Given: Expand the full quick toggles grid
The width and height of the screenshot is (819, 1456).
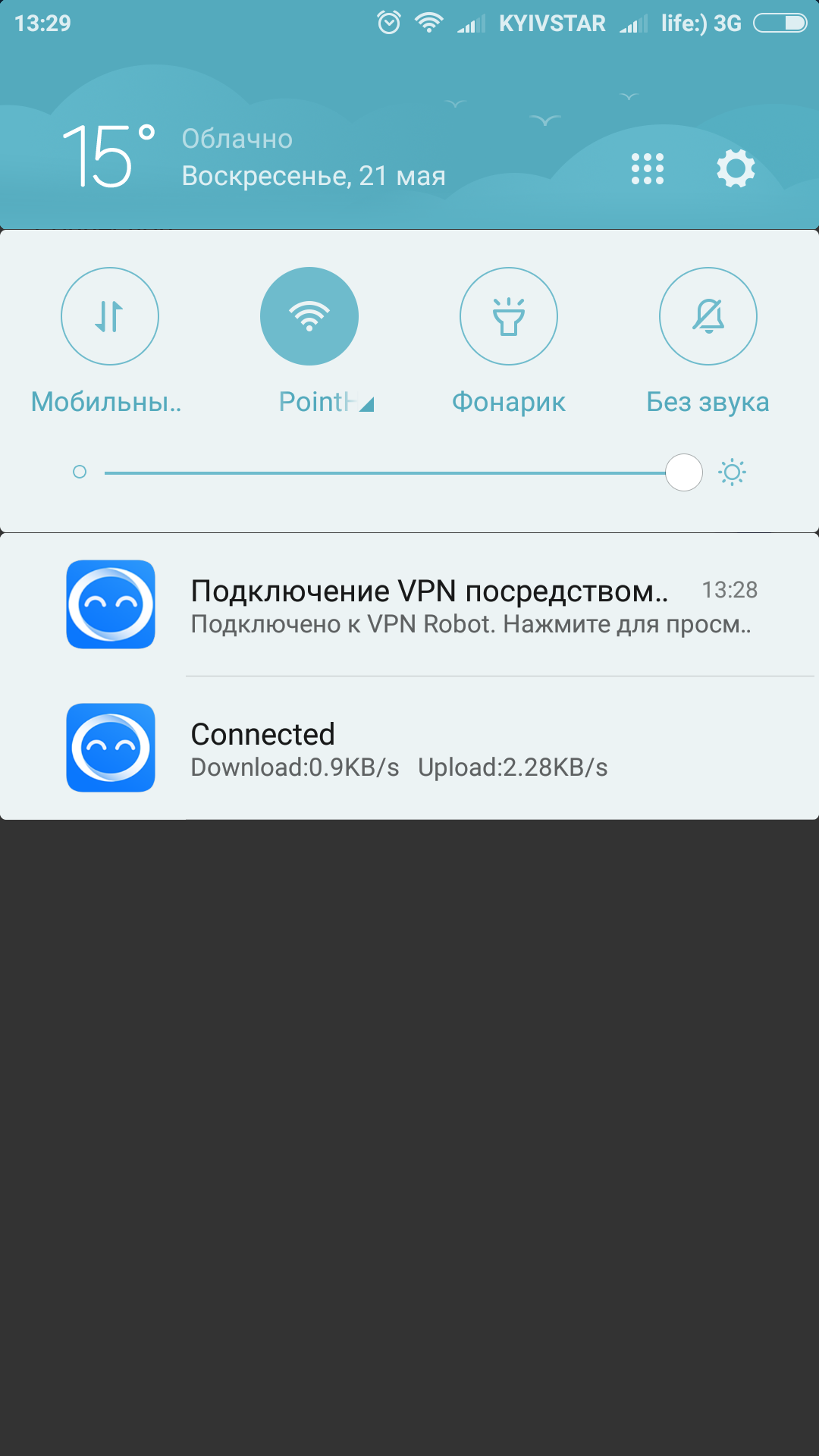Looking at the screenshot, I should pos(648,168).
